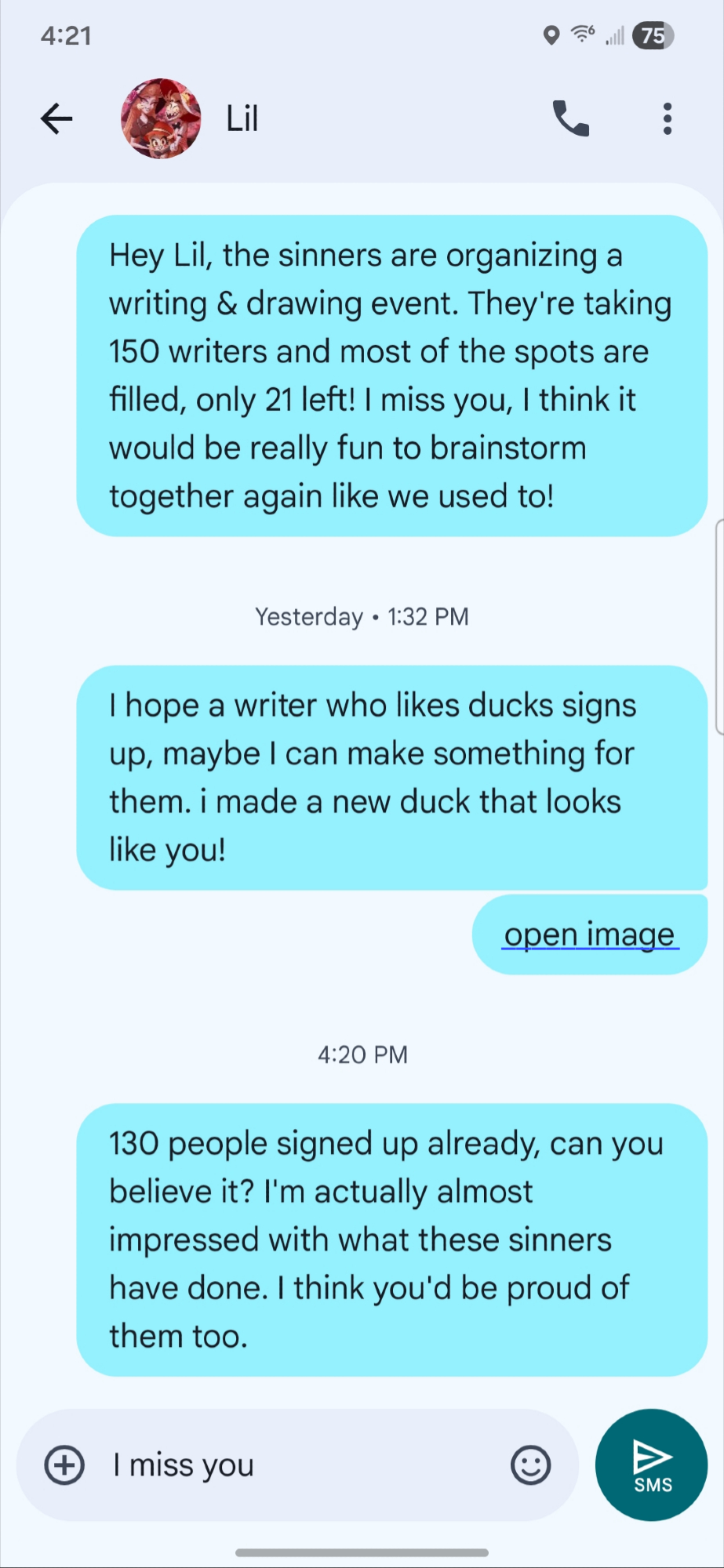Open the 'open image' link
Image resolution: width=724 pixels, height=1568 pixels.
(x=589, y=935)
